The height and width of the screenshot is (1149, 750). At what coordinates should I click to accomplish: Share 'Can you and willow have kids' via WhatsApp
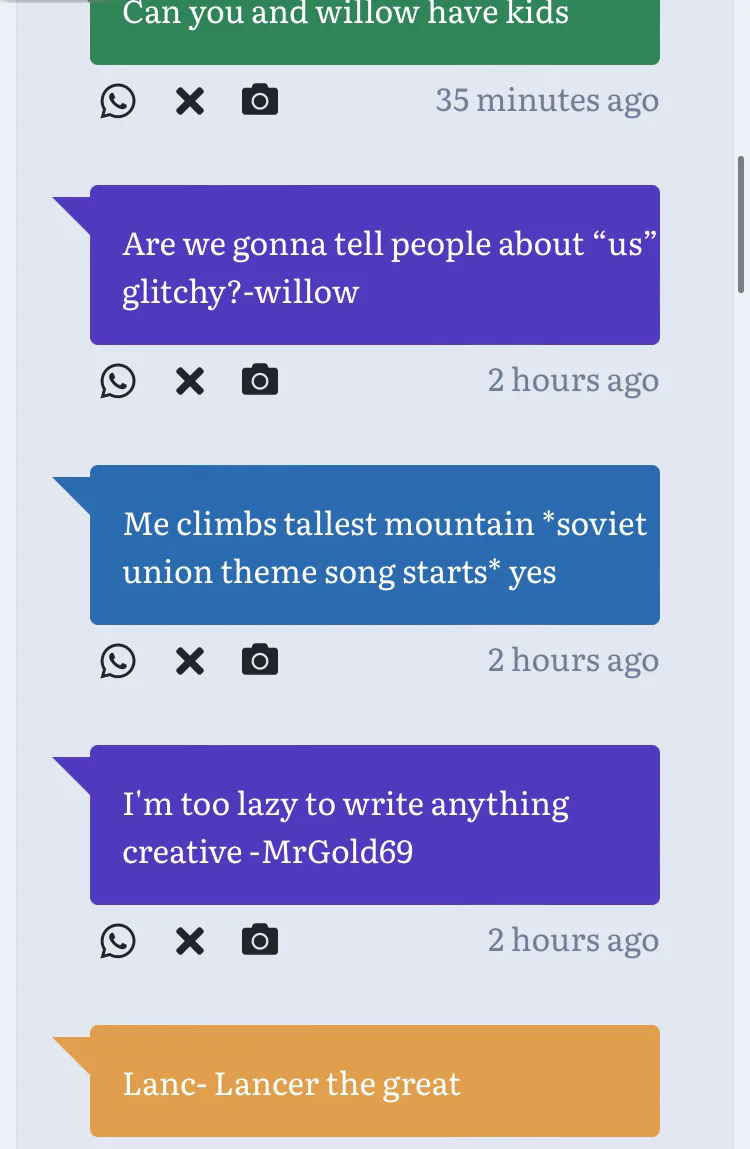click(x=118, y=101)
